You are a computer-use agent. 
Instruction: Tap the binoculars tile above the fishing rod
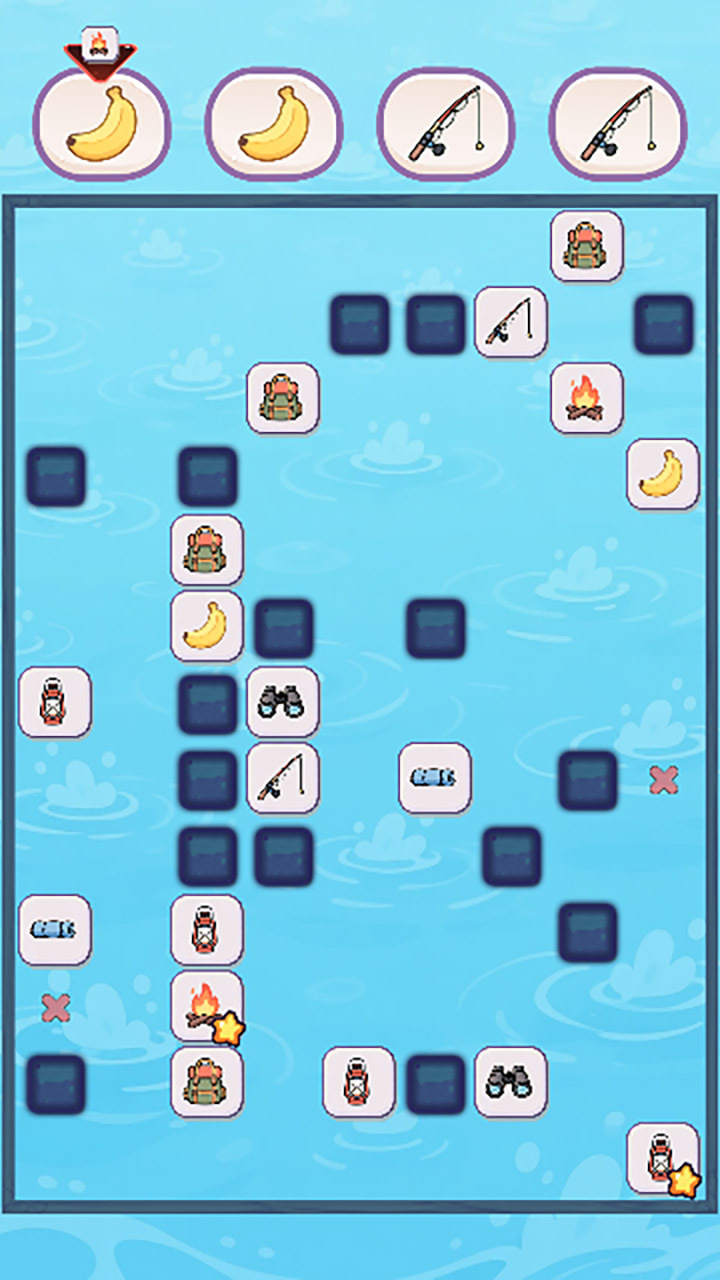tap(282, 702)
